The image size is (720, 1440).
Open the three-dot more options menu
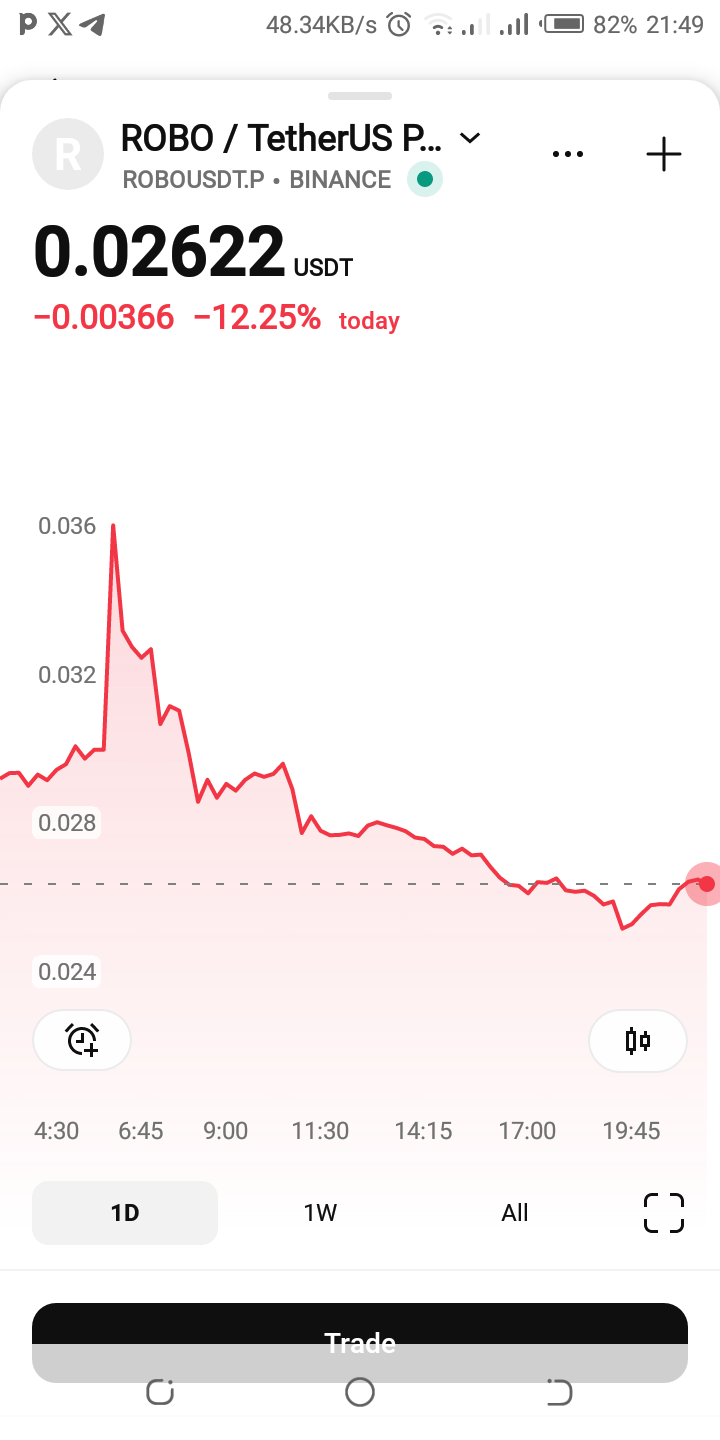pos(567,154)
